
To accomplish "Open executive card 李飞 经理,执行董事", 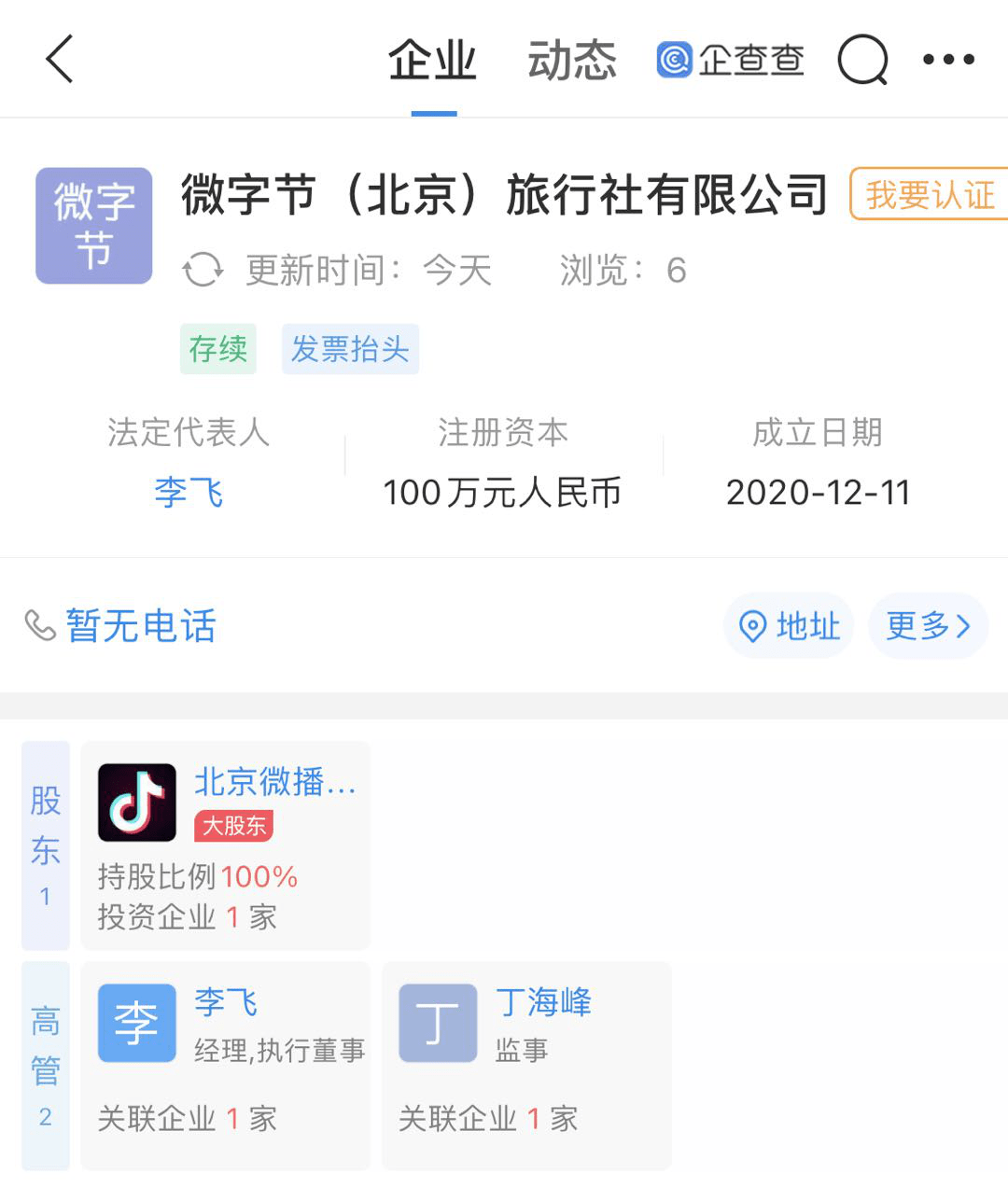I will 226,1065.
